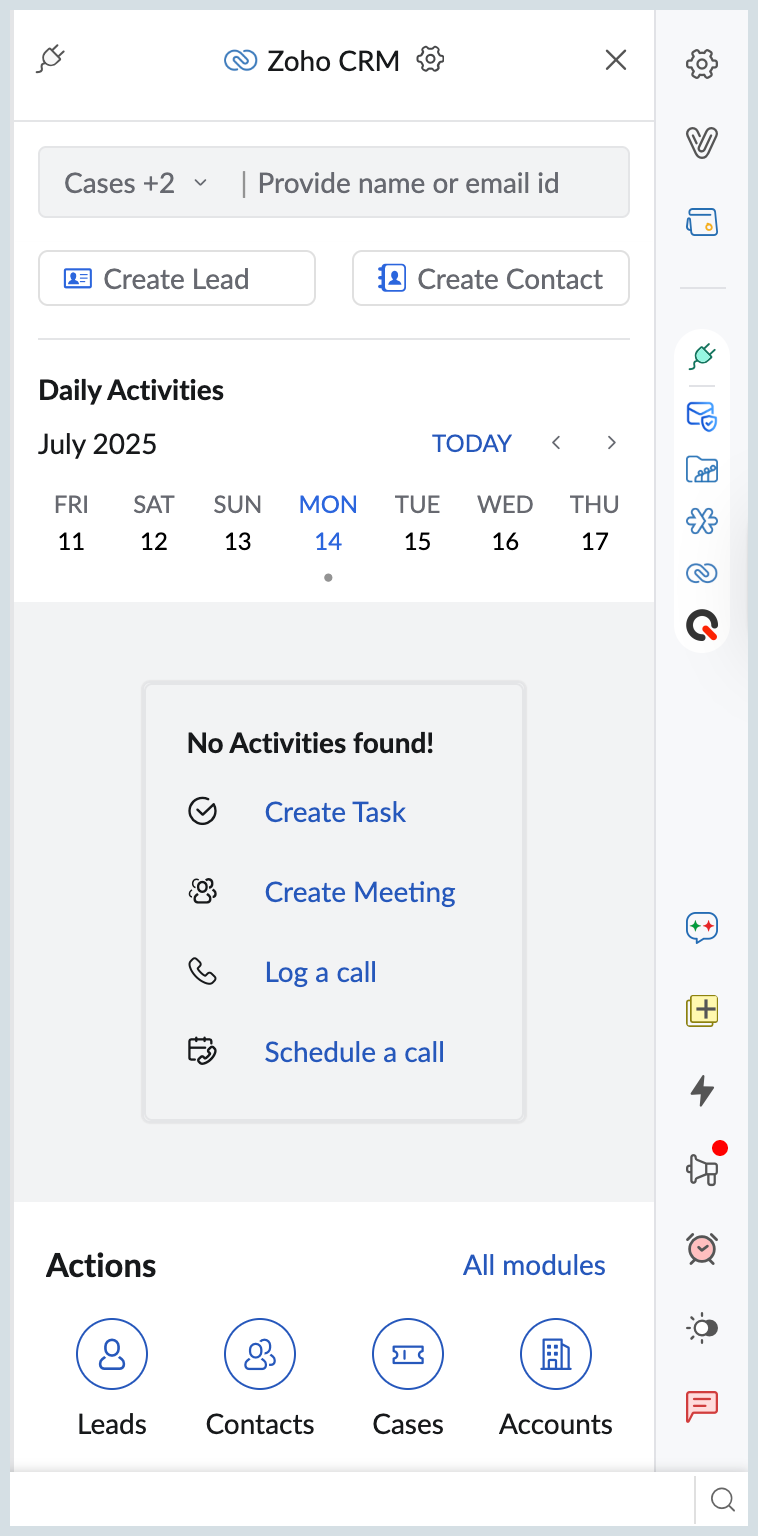Viewport: 758px width, 1536px height.
Task: Go to the previous week
Action: (x=557, y=443)
